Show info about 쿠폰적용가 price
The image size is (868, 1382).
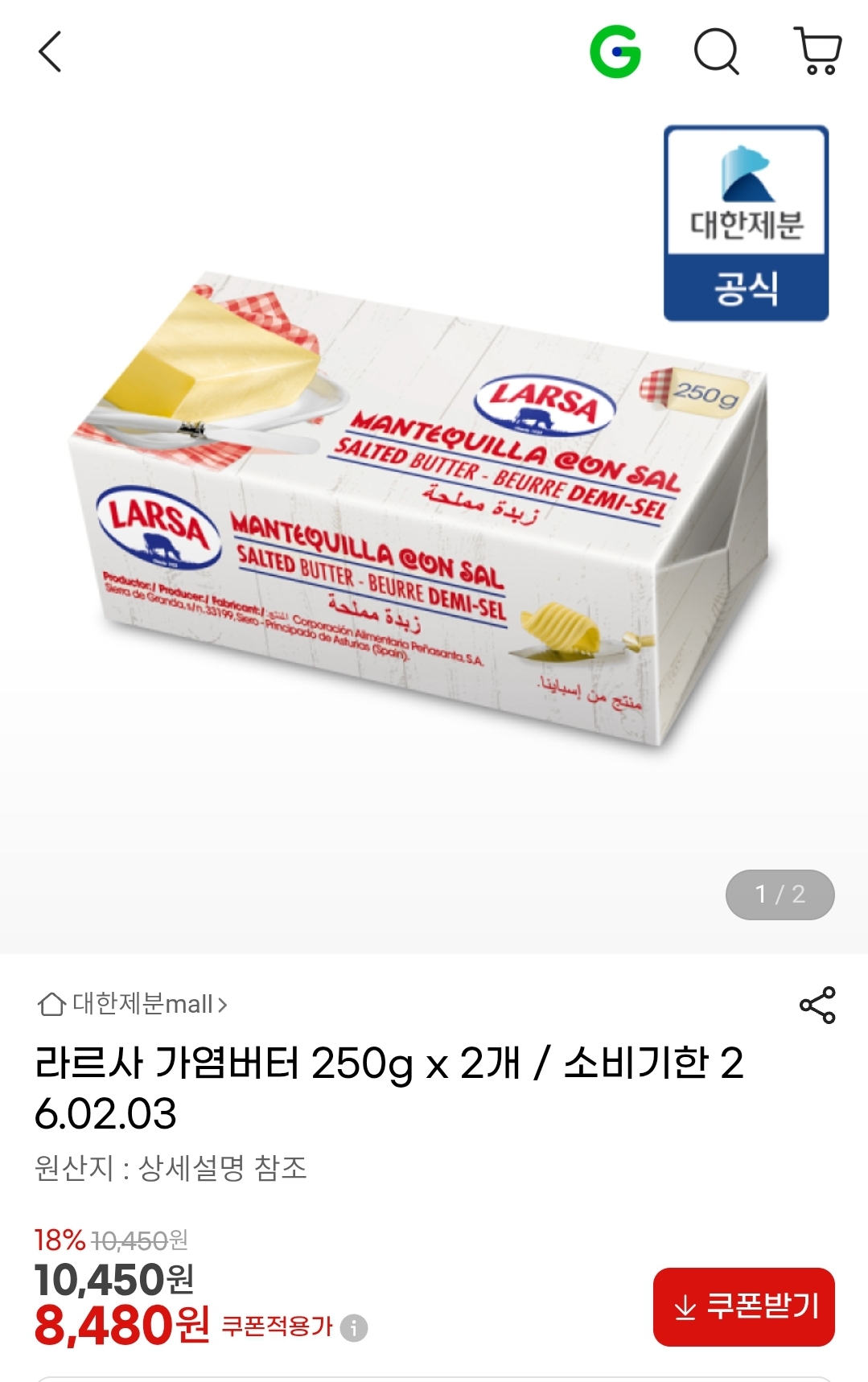[x=354, y=1327]
